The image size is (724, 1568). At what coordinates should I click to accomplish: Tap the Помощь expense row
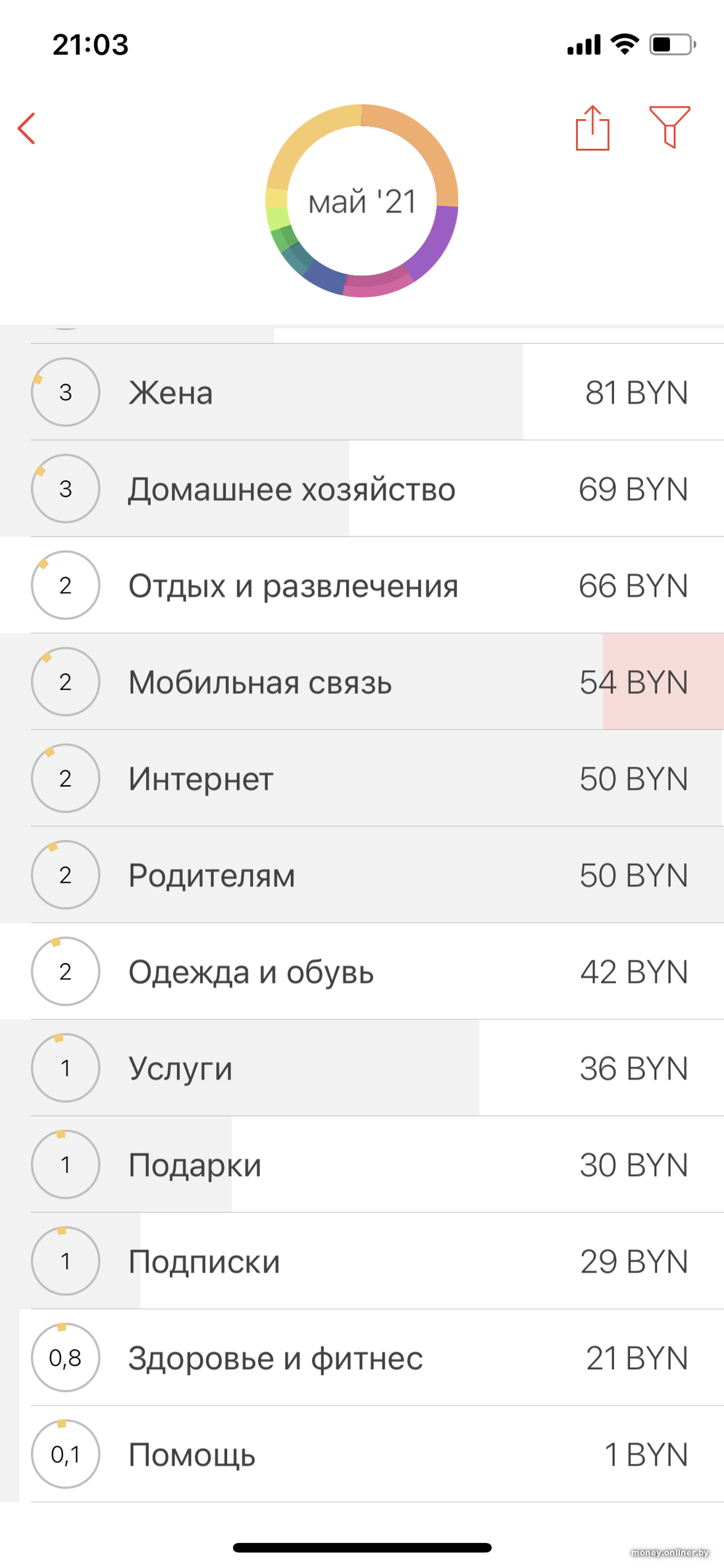(x=362, y=1454)
